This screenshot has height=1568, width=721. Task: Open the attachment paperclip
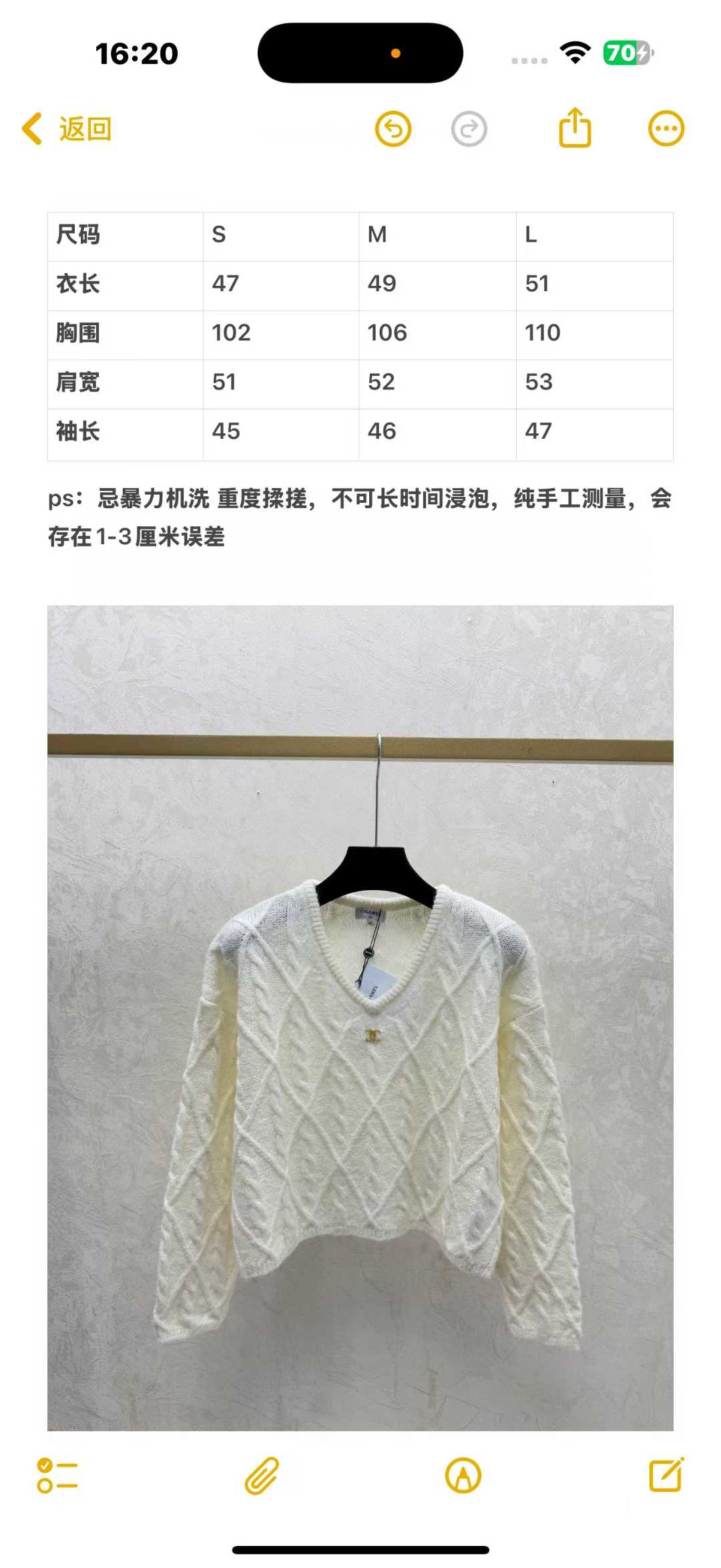click(x=262, y=1475)
